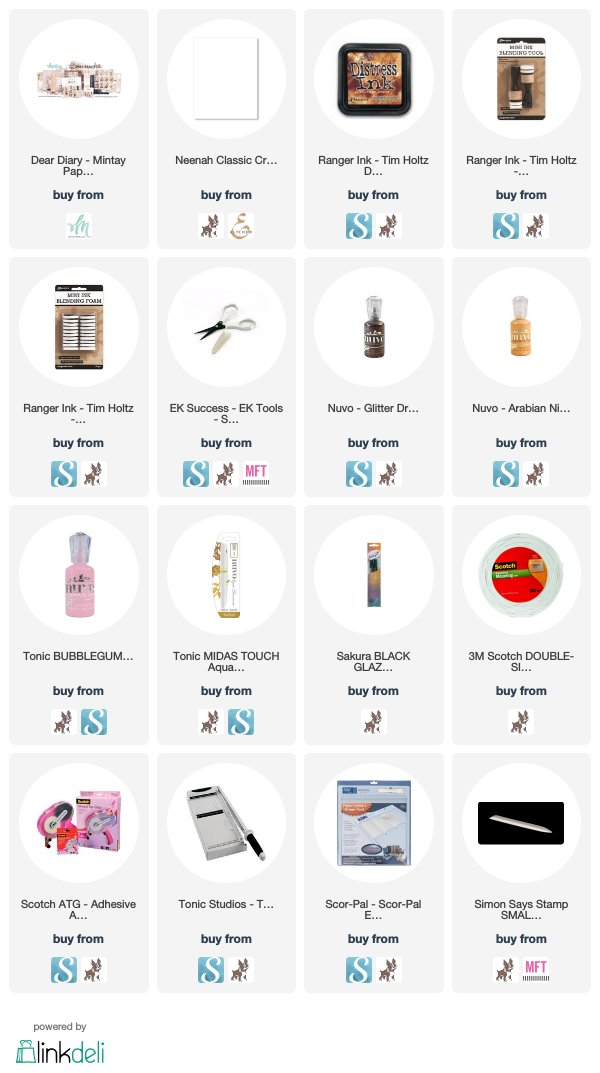Tap the dog store icon under Sakura Black Glaze
Image resolution: width=600 pixels, height=1073 pixels.
click(374, 722)
